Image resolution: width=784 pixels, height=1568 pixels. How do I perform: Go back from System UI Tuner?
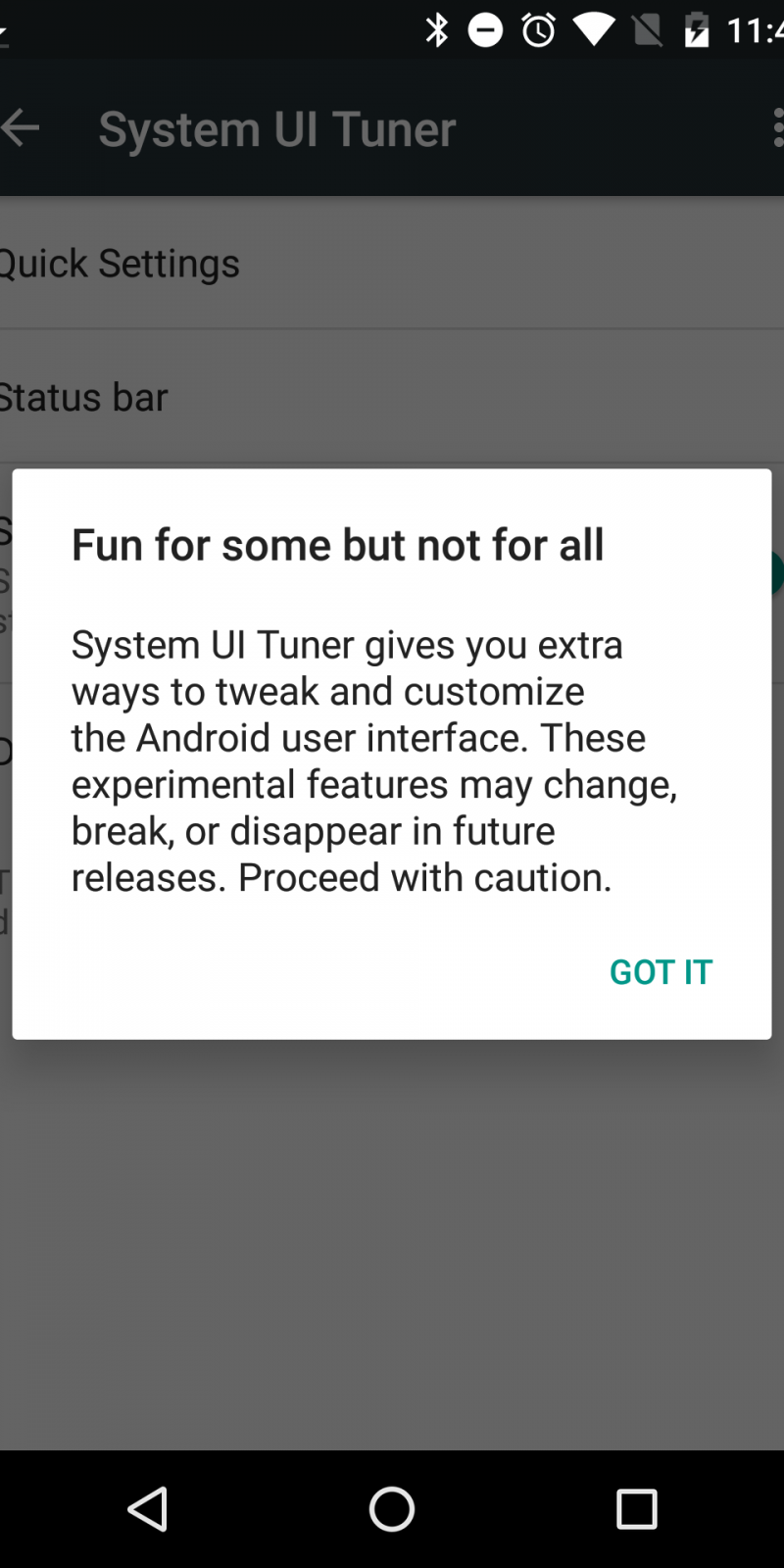22,127
